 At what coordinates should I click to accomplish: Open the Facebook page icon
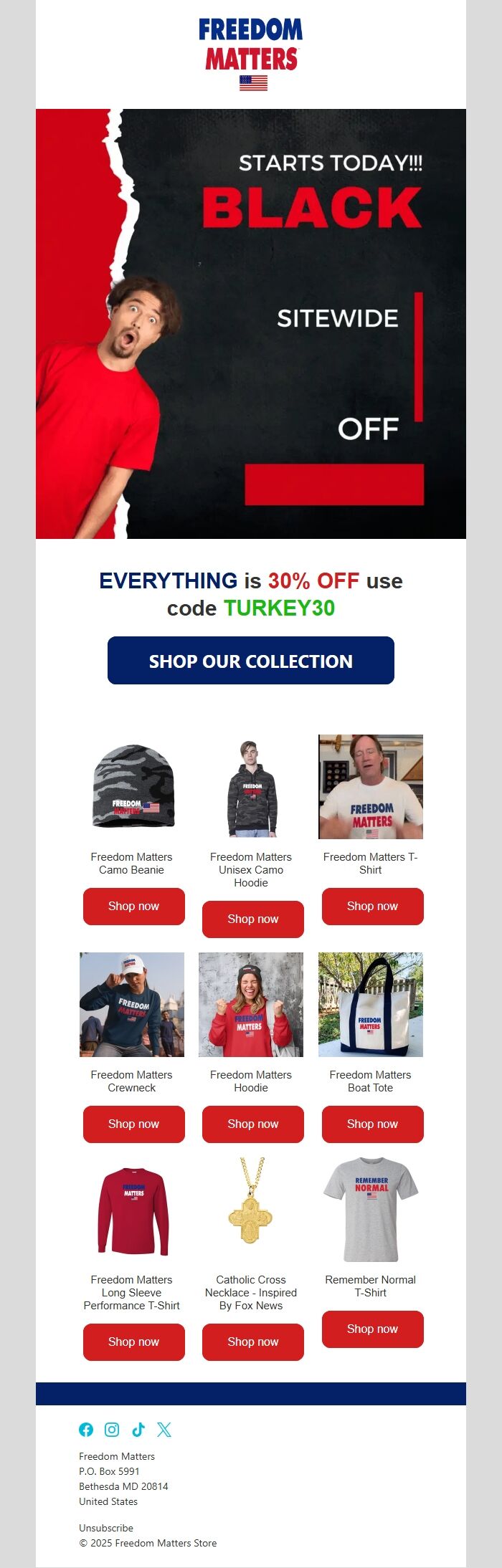86,1430
